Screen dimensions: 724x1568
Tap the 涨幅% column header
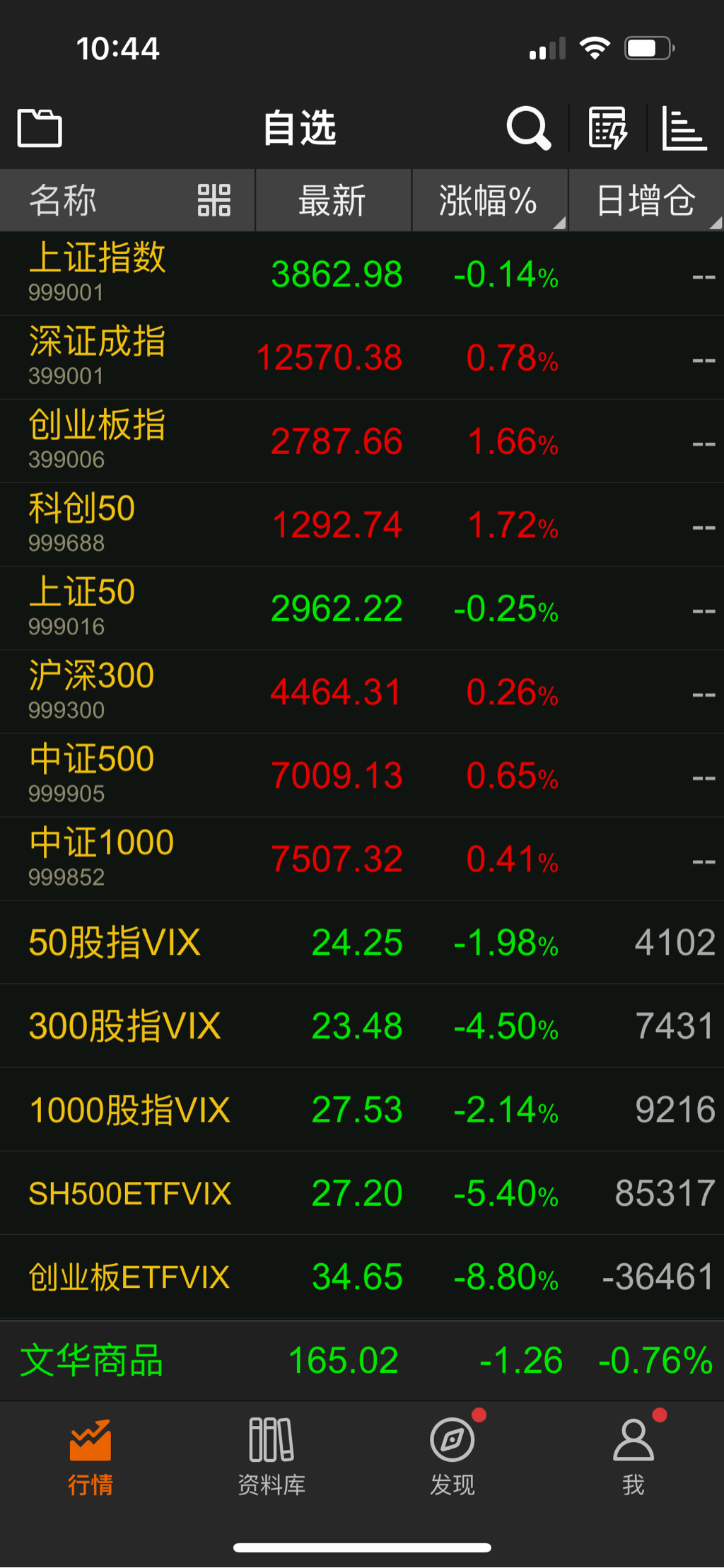click(x=489, y=200)
